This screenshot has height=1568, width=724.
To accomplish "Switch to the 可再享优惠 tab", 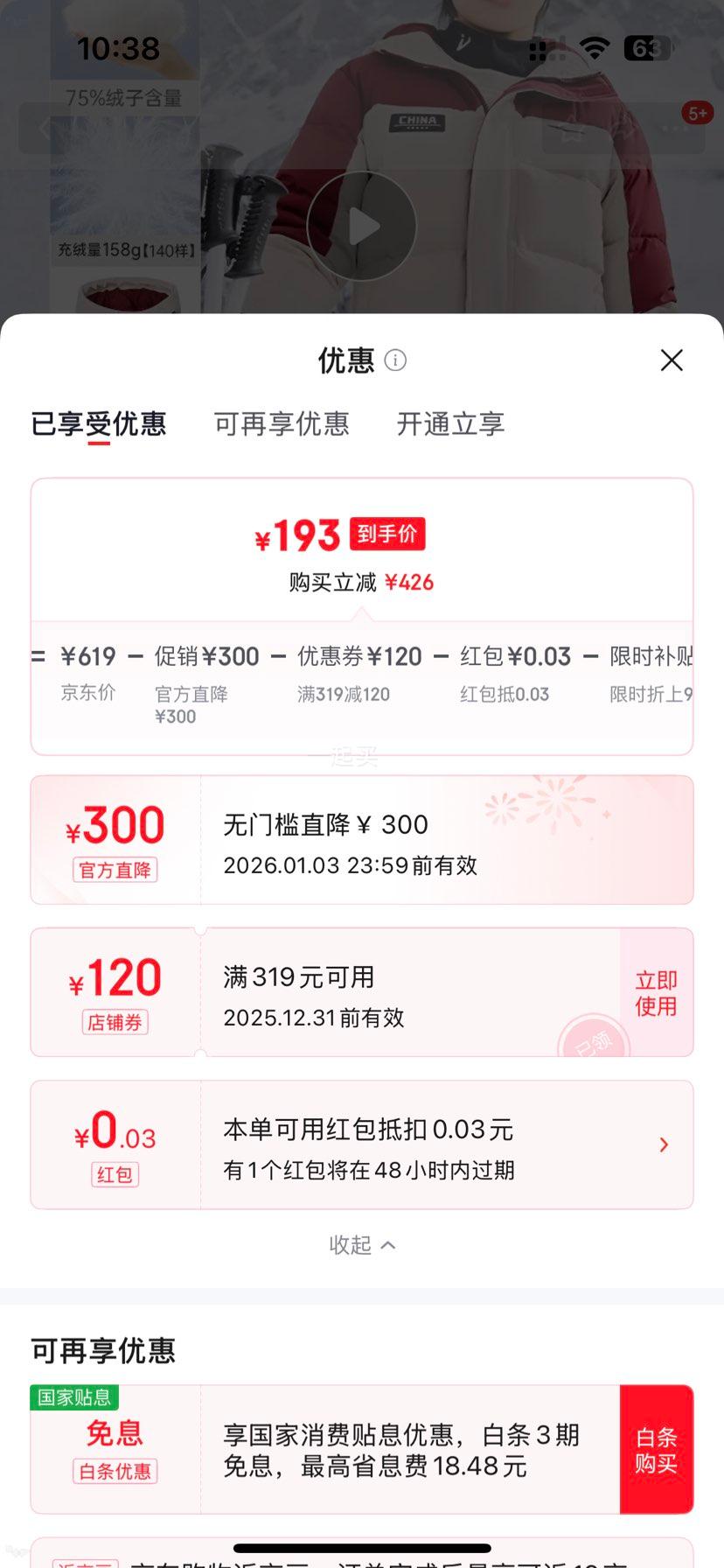I will click(281, 424).
